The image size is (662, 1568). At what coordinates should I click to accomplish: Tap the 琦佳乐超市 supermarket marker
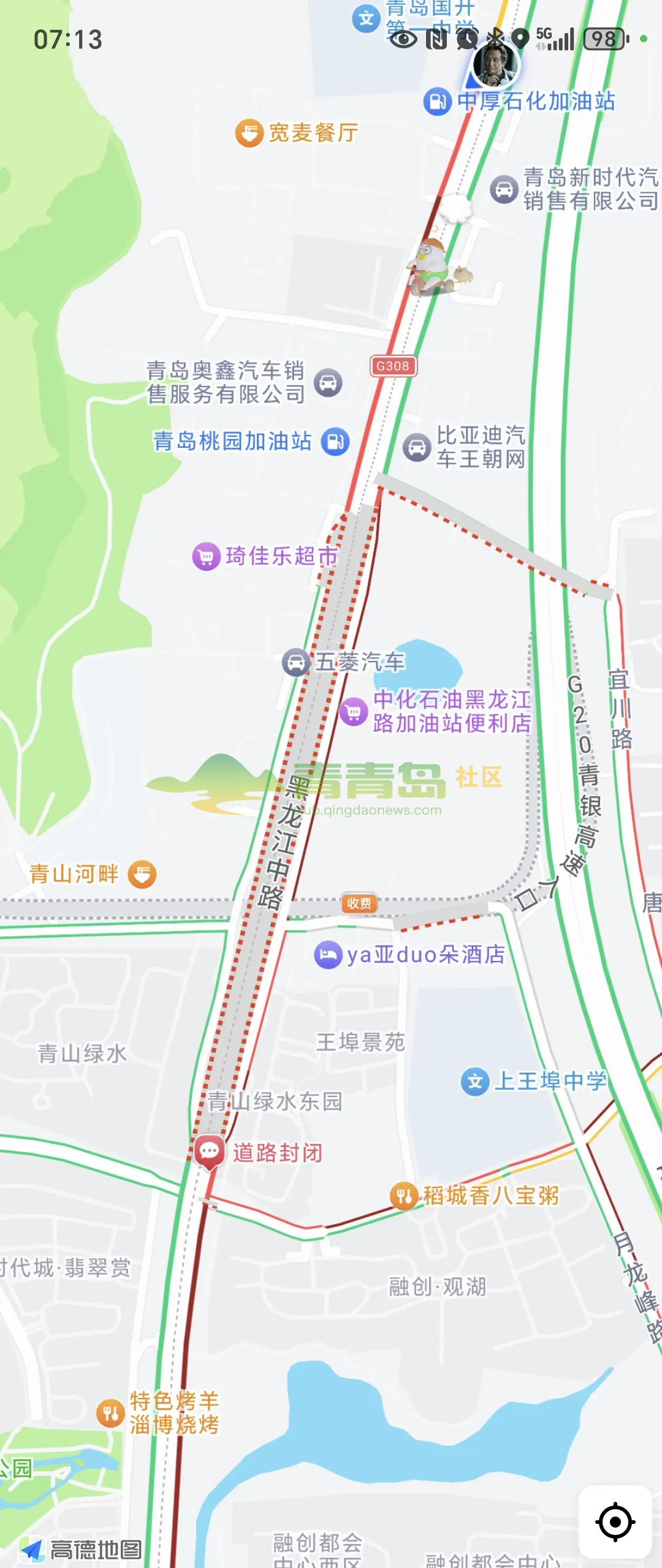(207, 557)
